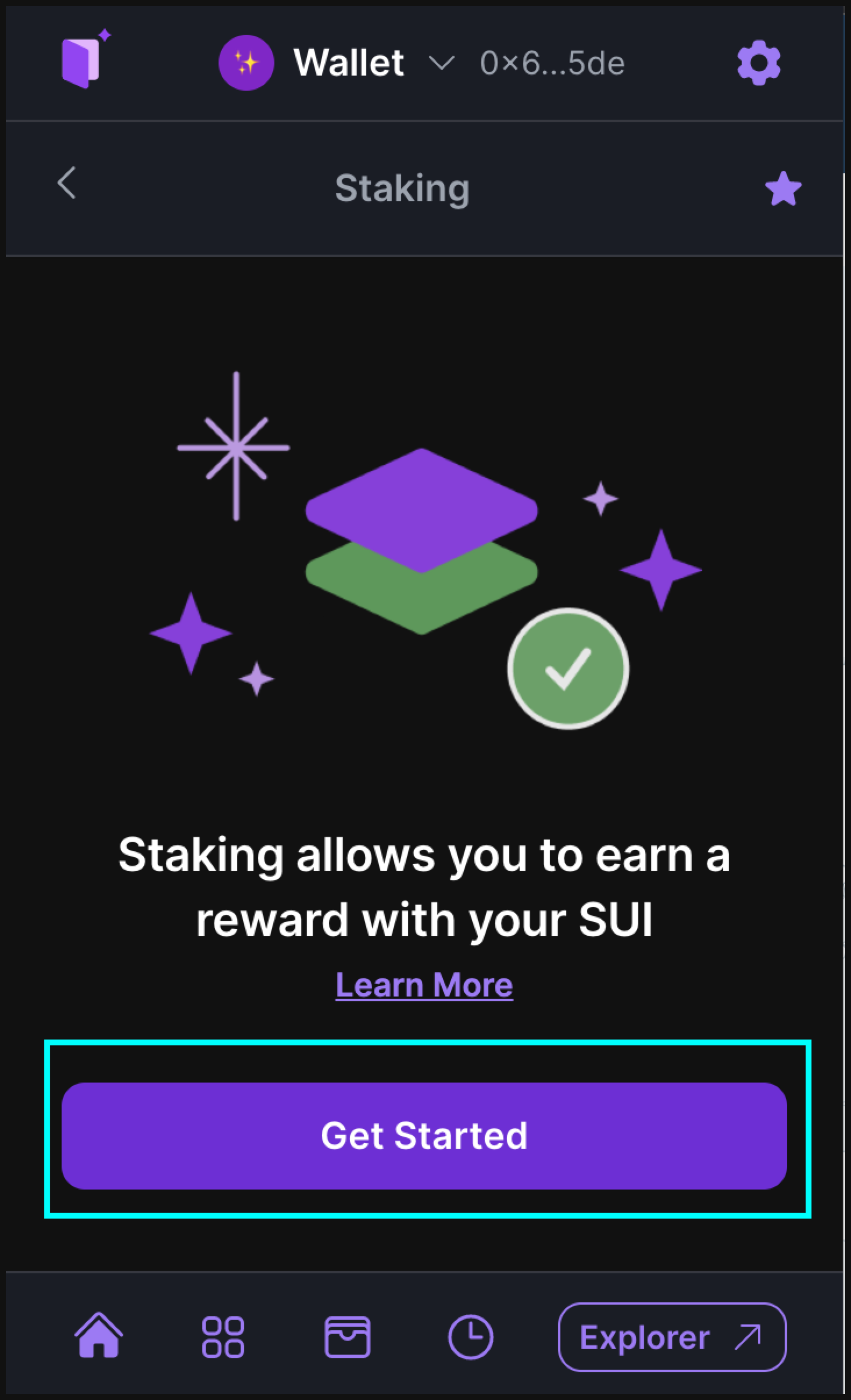Tap the Get Started button
This screenshot has height=1400, width=851.
click(x=424, y=1135)
